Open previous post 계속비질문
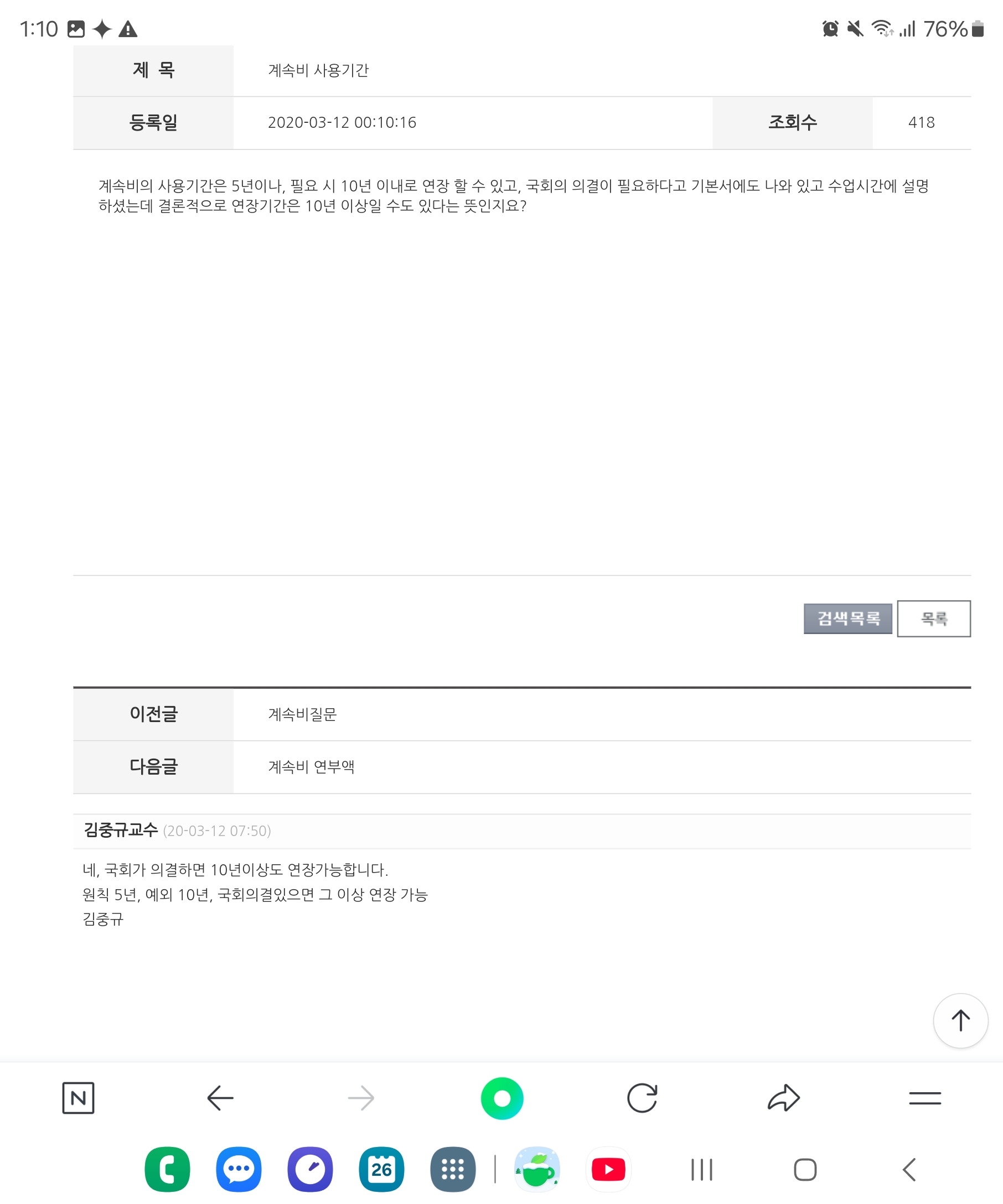The image size is (1003, 1204). click(x=302, y=714)
